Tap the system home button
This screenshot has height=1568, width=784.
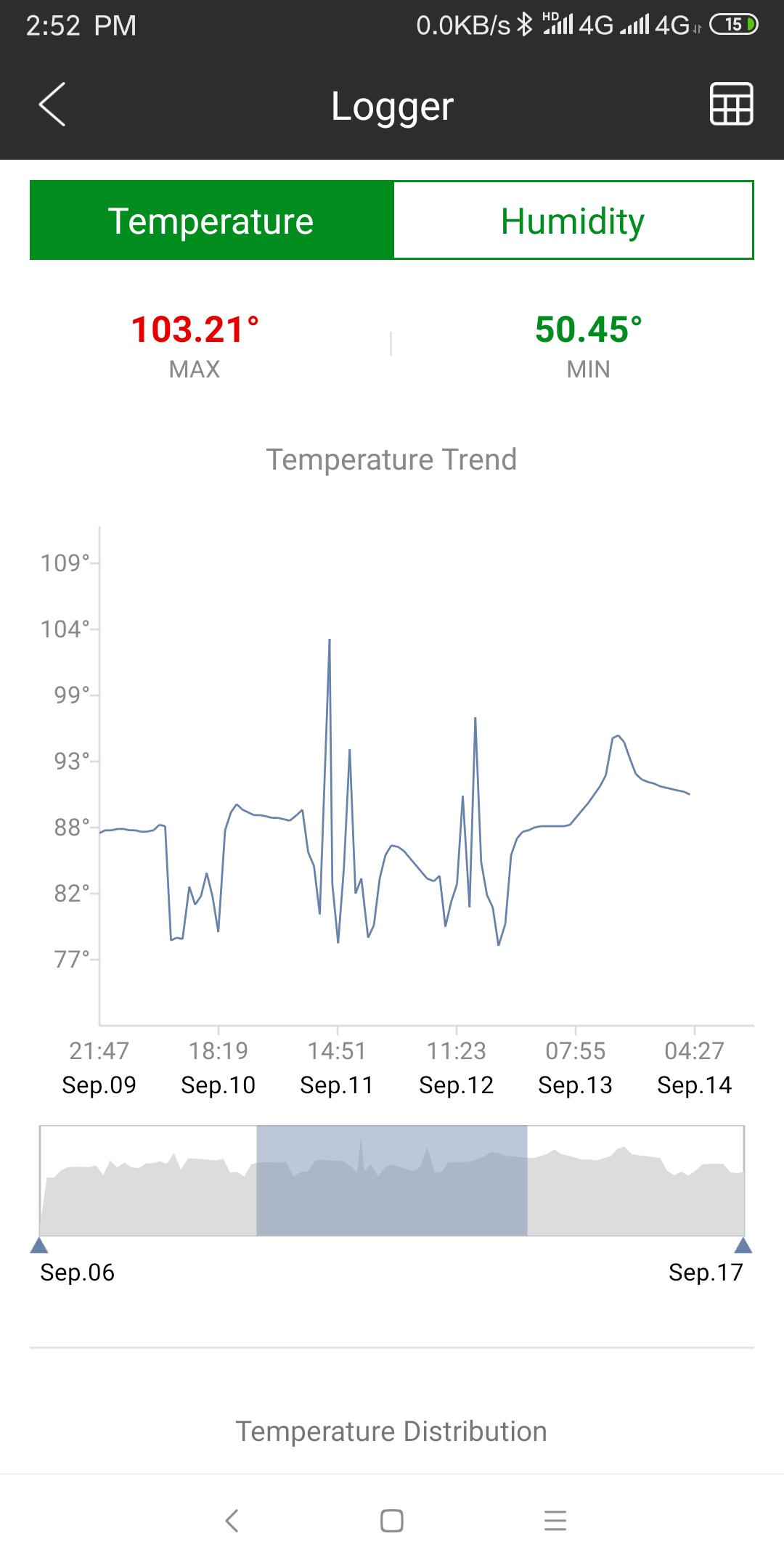click(x=392, y=1520)
